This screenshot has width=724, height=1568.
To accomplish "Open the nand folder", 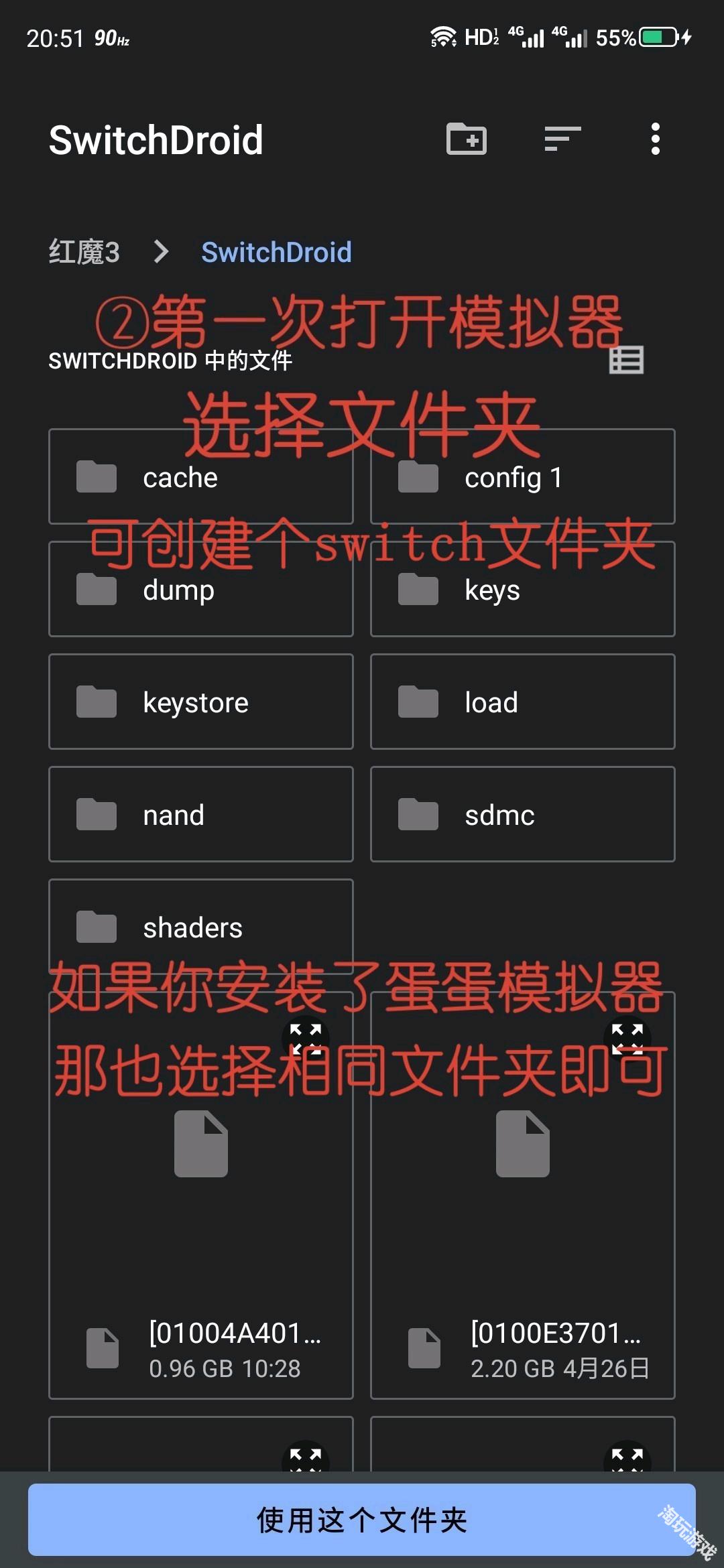I will (x=200, y=814).
